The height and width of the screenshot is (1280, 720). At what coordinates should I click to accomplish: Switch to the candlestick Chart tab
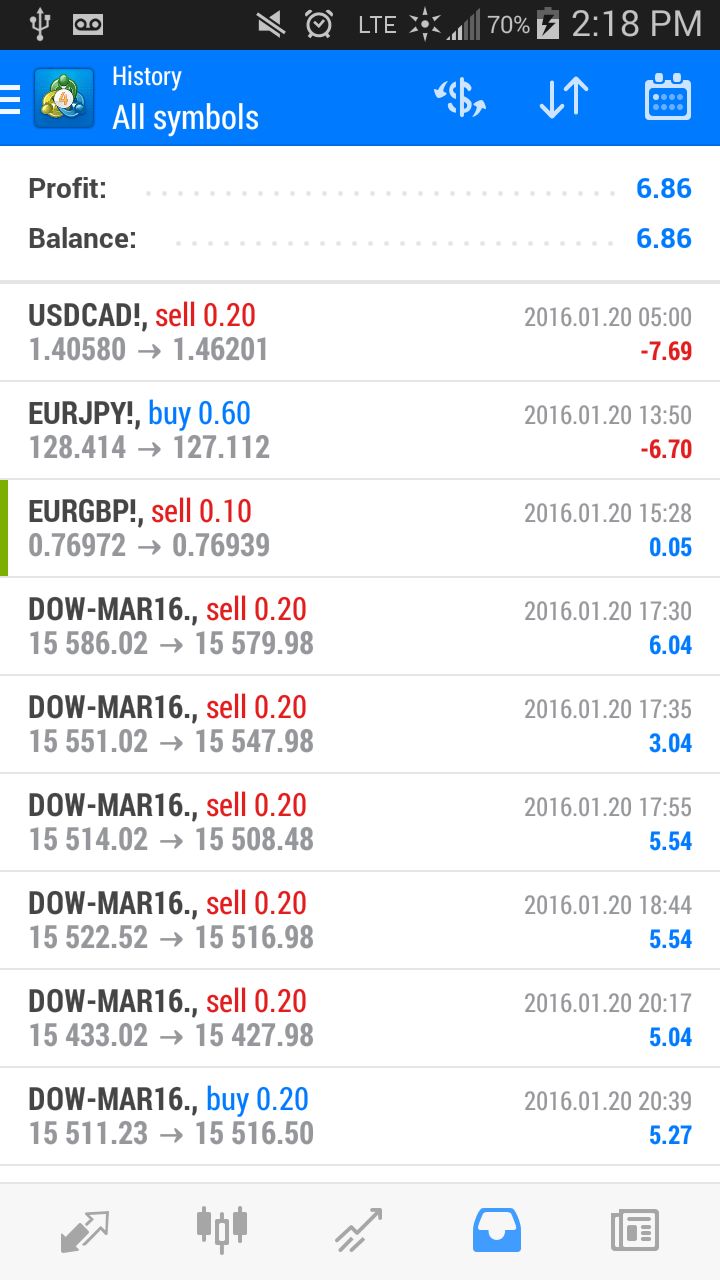tap(222, 1229)
